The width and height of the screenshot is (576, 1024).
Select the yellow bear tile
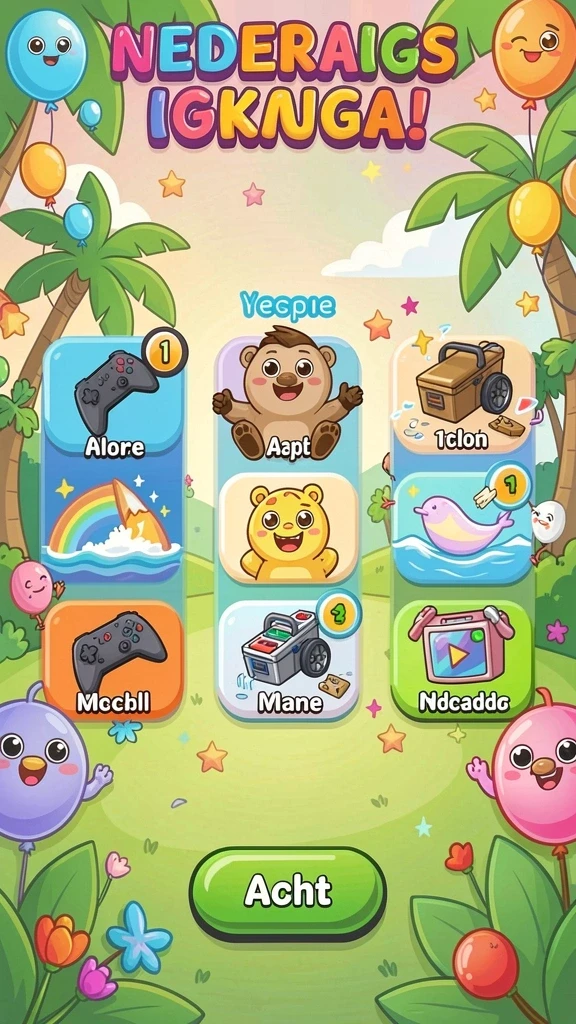point(288,529)
